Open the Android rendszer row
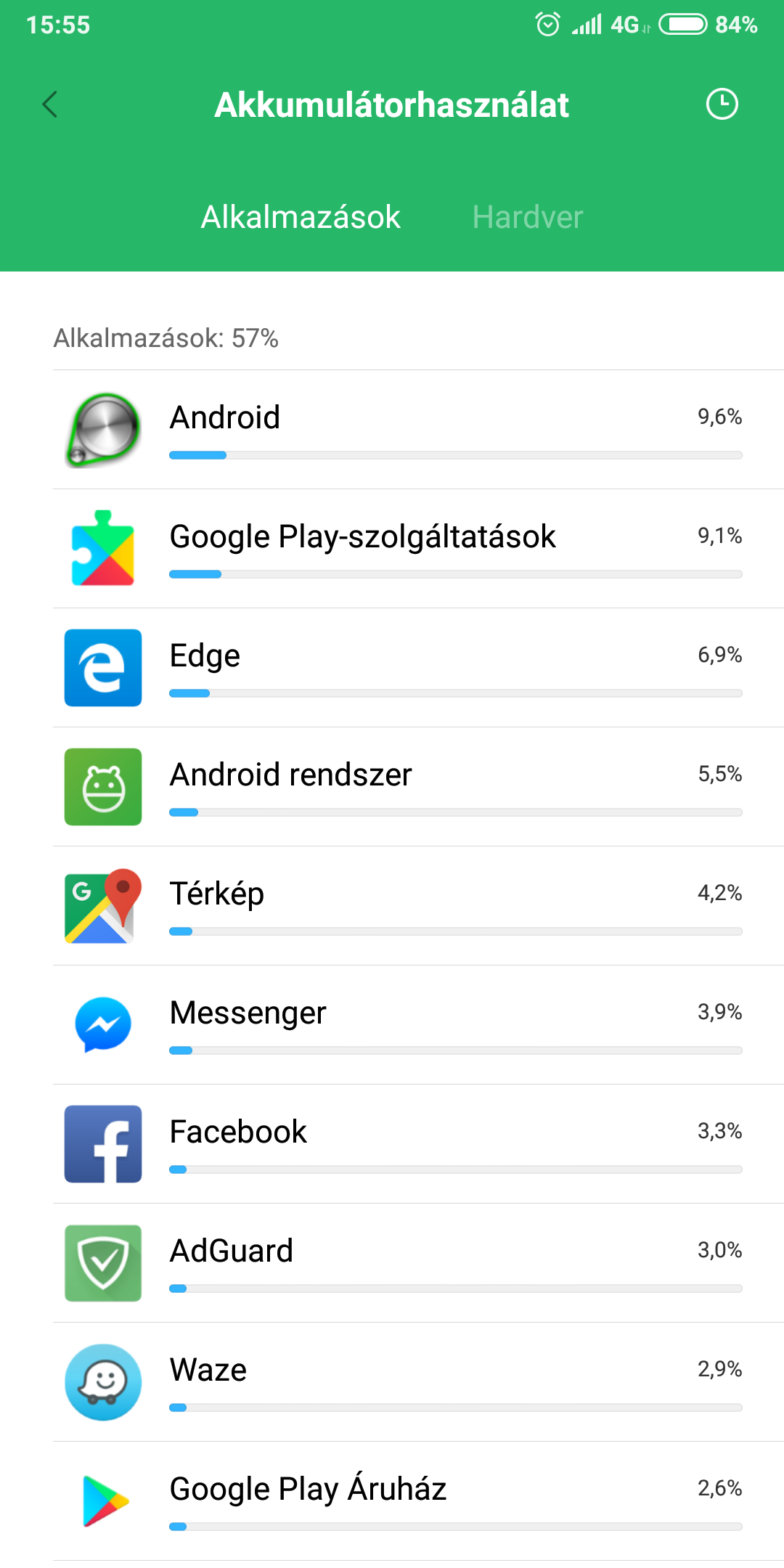The image size is (784, 1568). pos(418,787)
